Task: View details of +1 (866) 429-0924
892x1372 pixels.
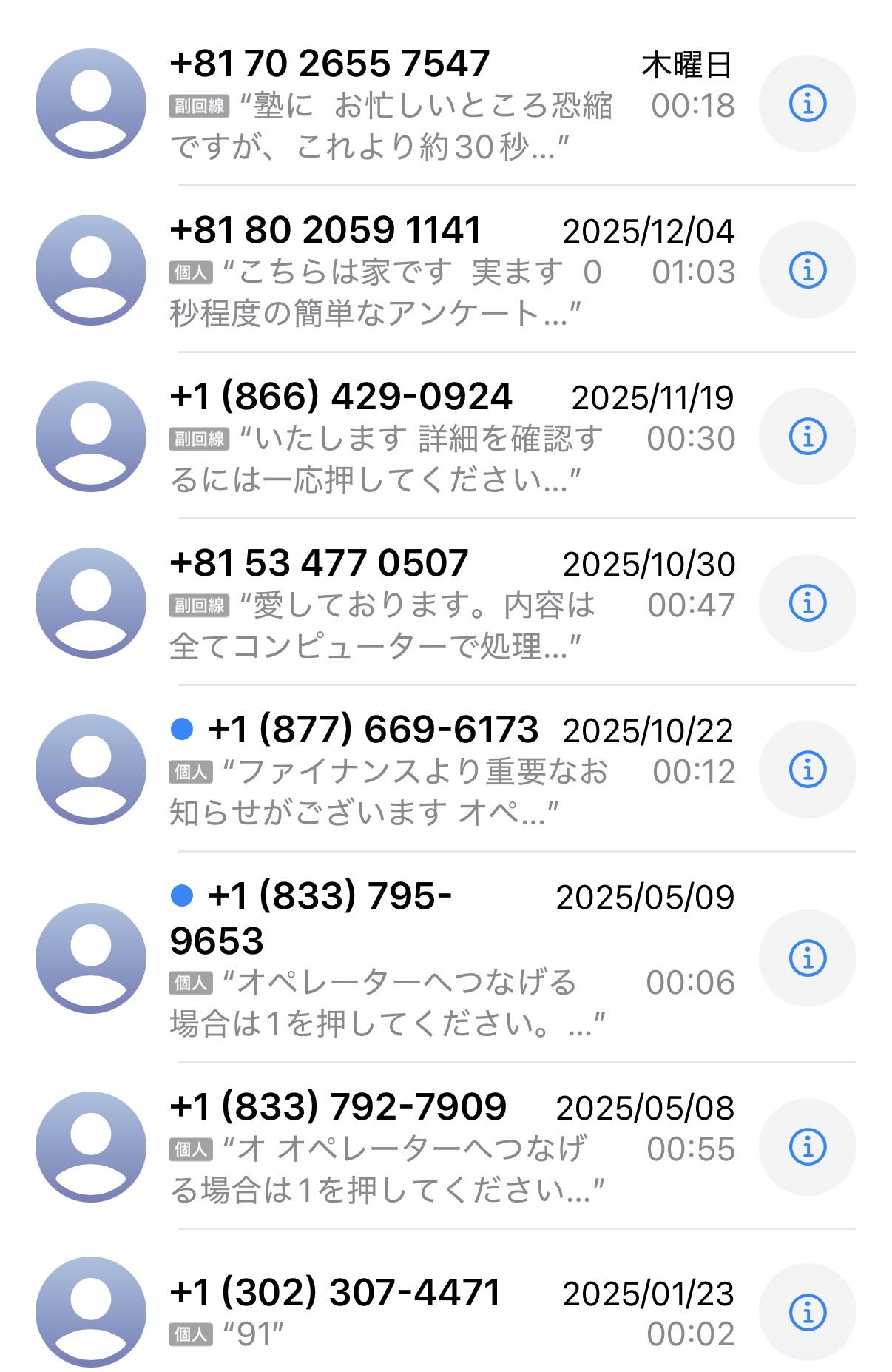Action: (x=808, y=437)
